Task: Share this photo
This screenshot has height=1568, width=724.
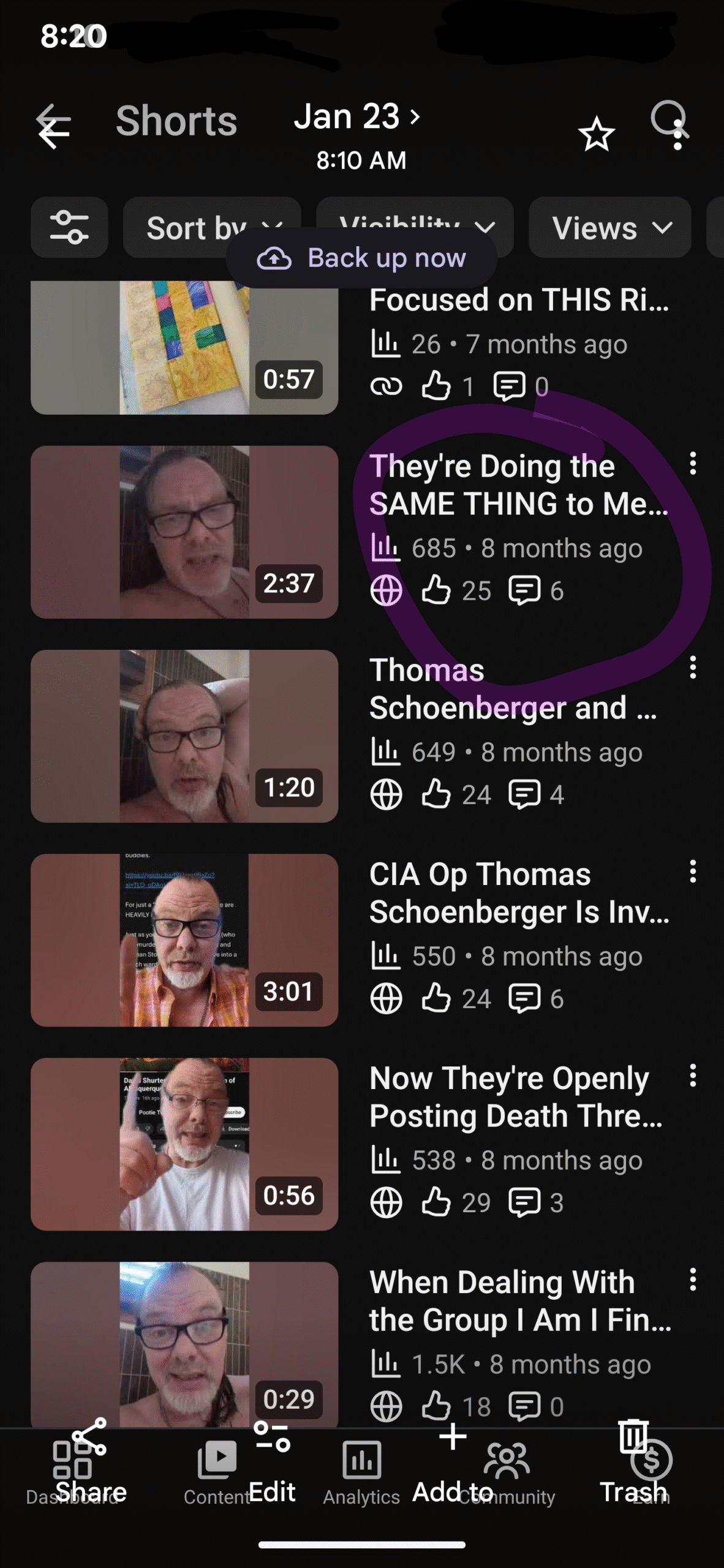Action: [x=90, y=1461]
